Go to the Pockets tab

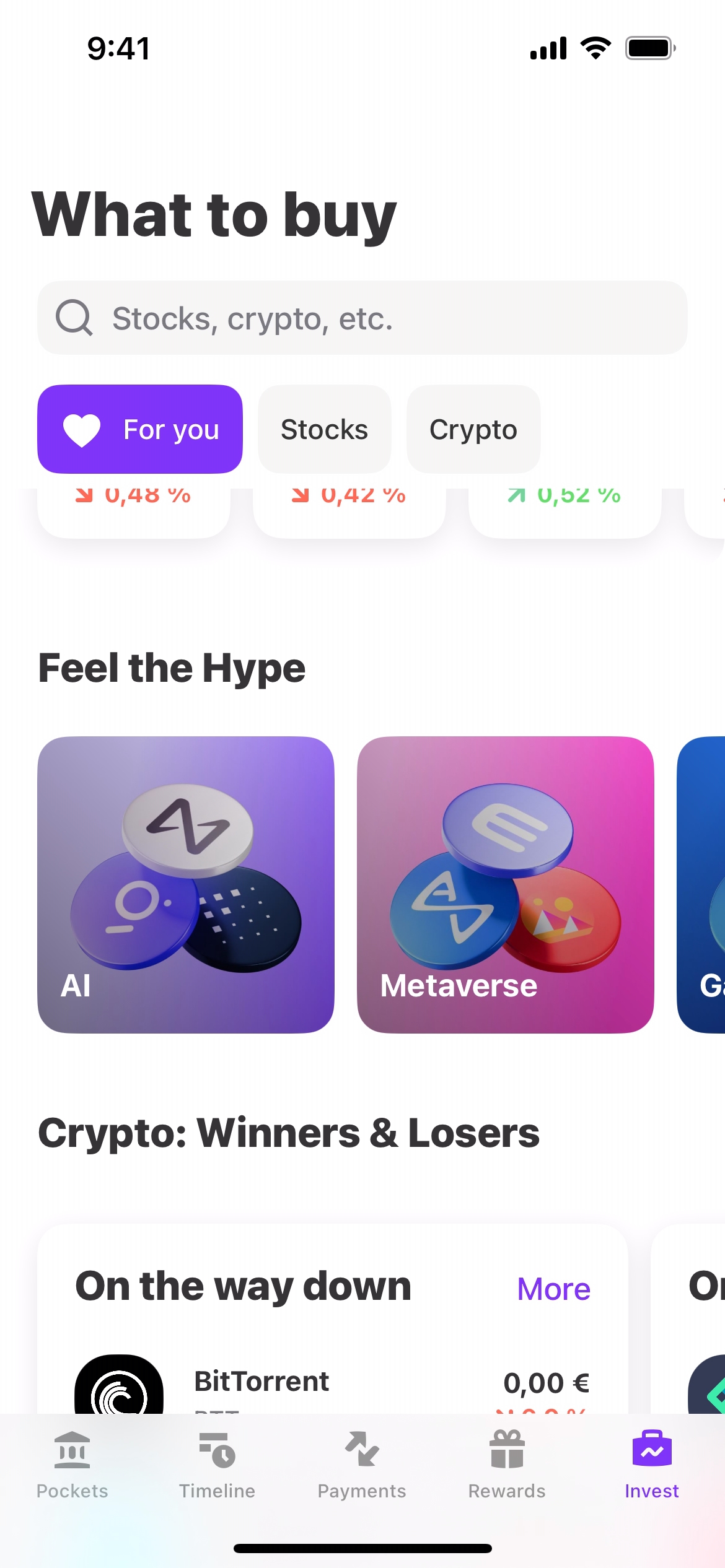(72, 1464)
